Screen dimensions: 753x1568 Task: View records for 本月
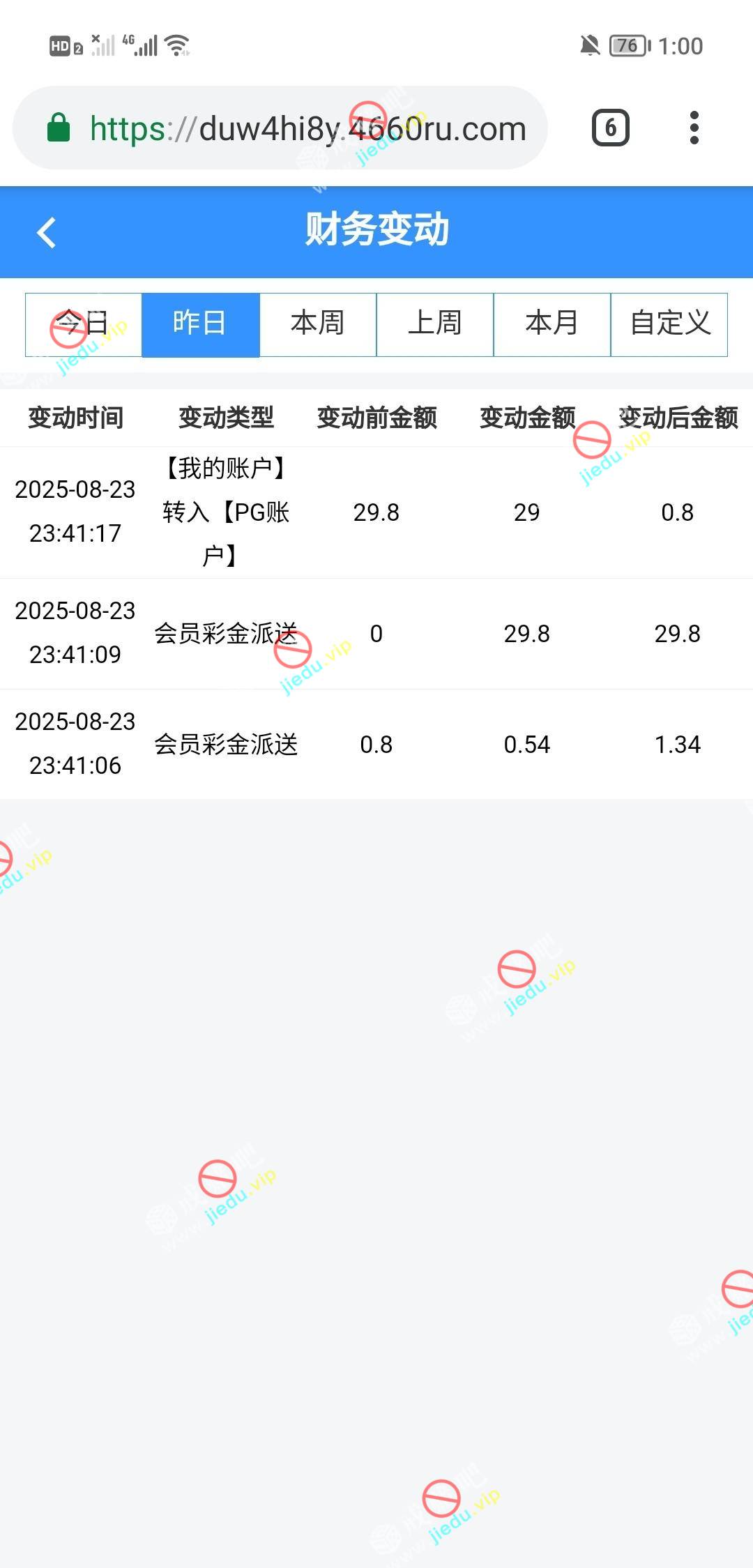click(x=552, y=324)
